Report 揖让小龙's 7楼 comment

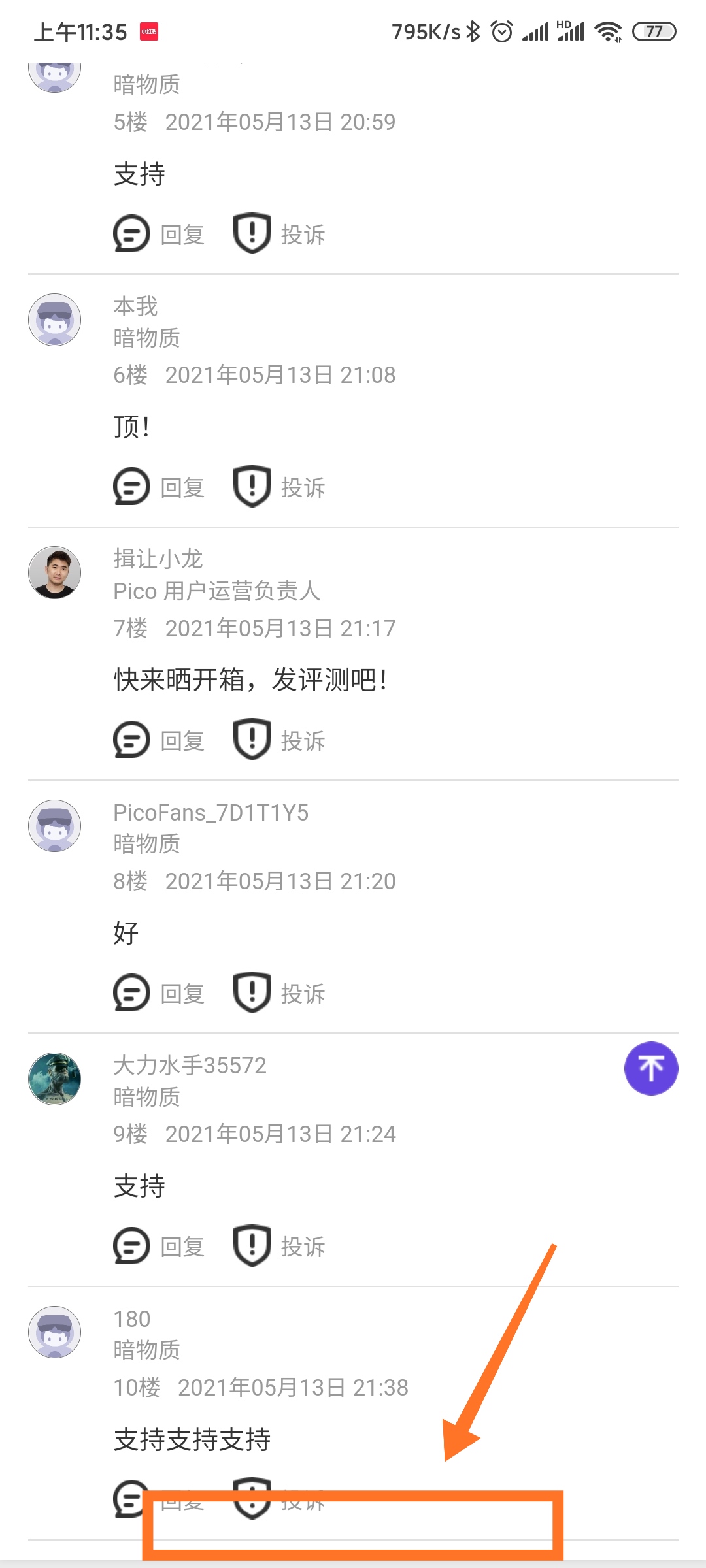click(280, 740)
